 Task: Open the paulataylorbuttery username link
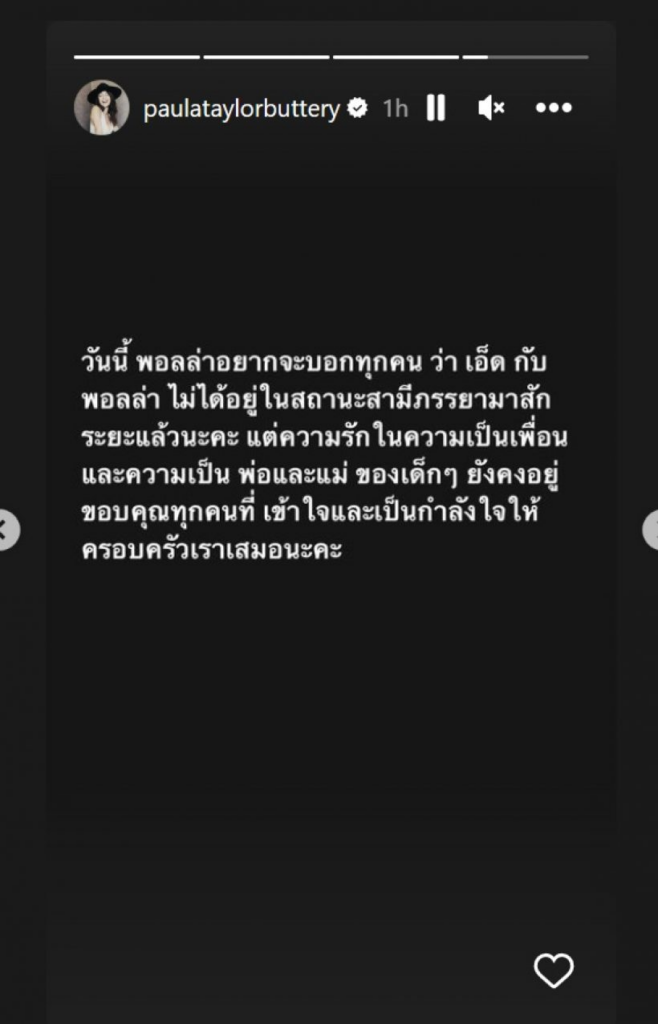[x=241, y=108]
